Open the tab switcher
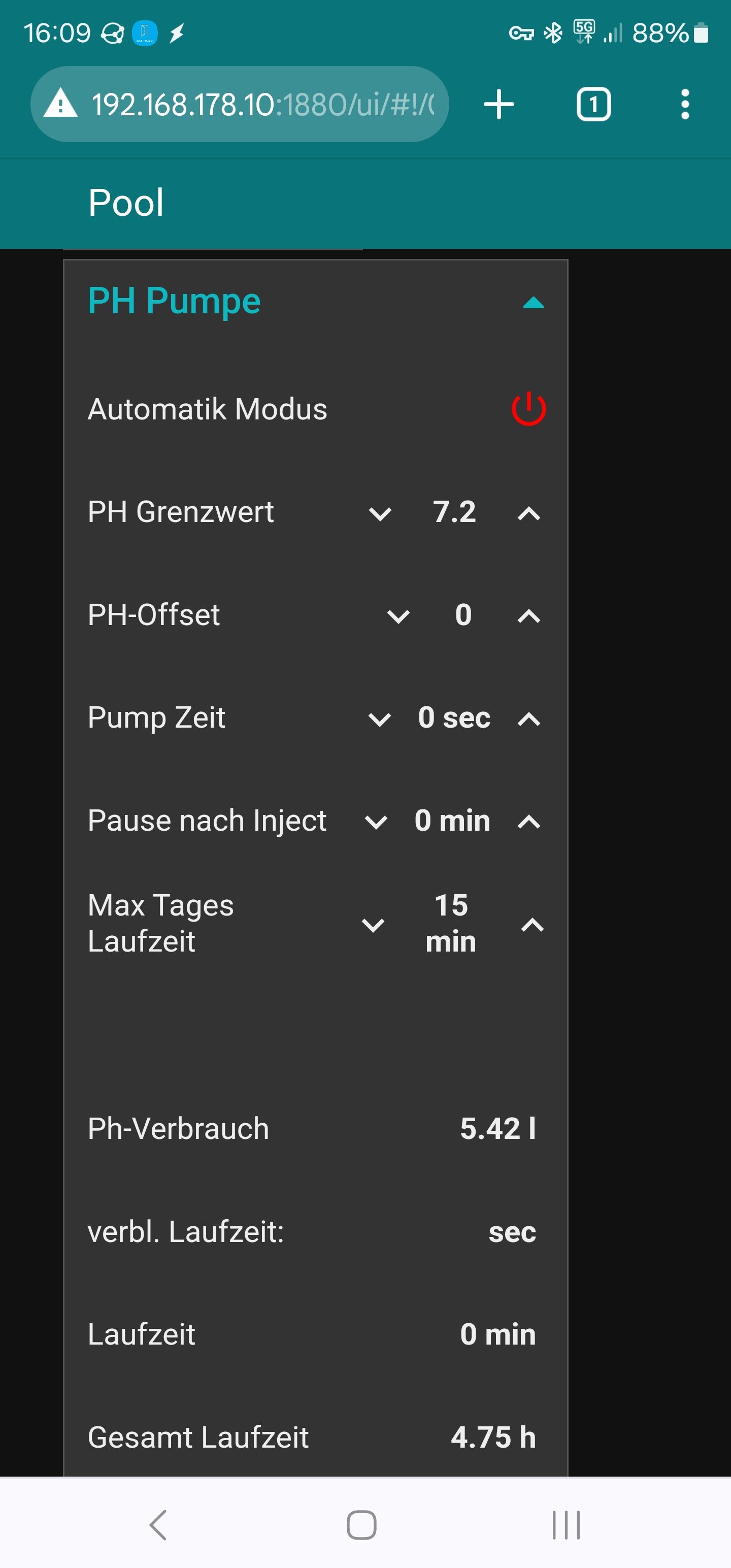 (593, 104)
